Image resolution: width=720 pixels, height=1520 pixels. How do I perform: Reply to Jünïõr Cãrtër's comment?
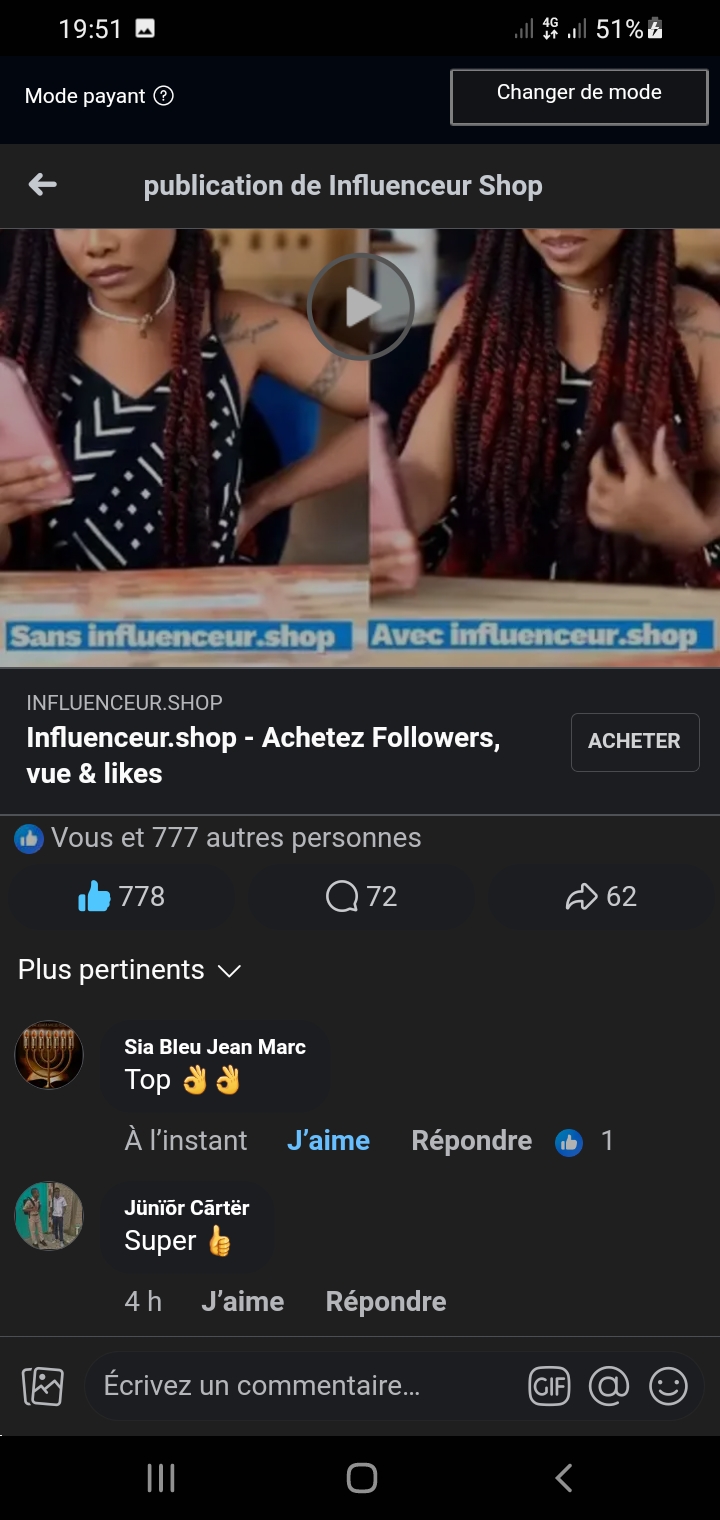click(x=386, y=1301)
